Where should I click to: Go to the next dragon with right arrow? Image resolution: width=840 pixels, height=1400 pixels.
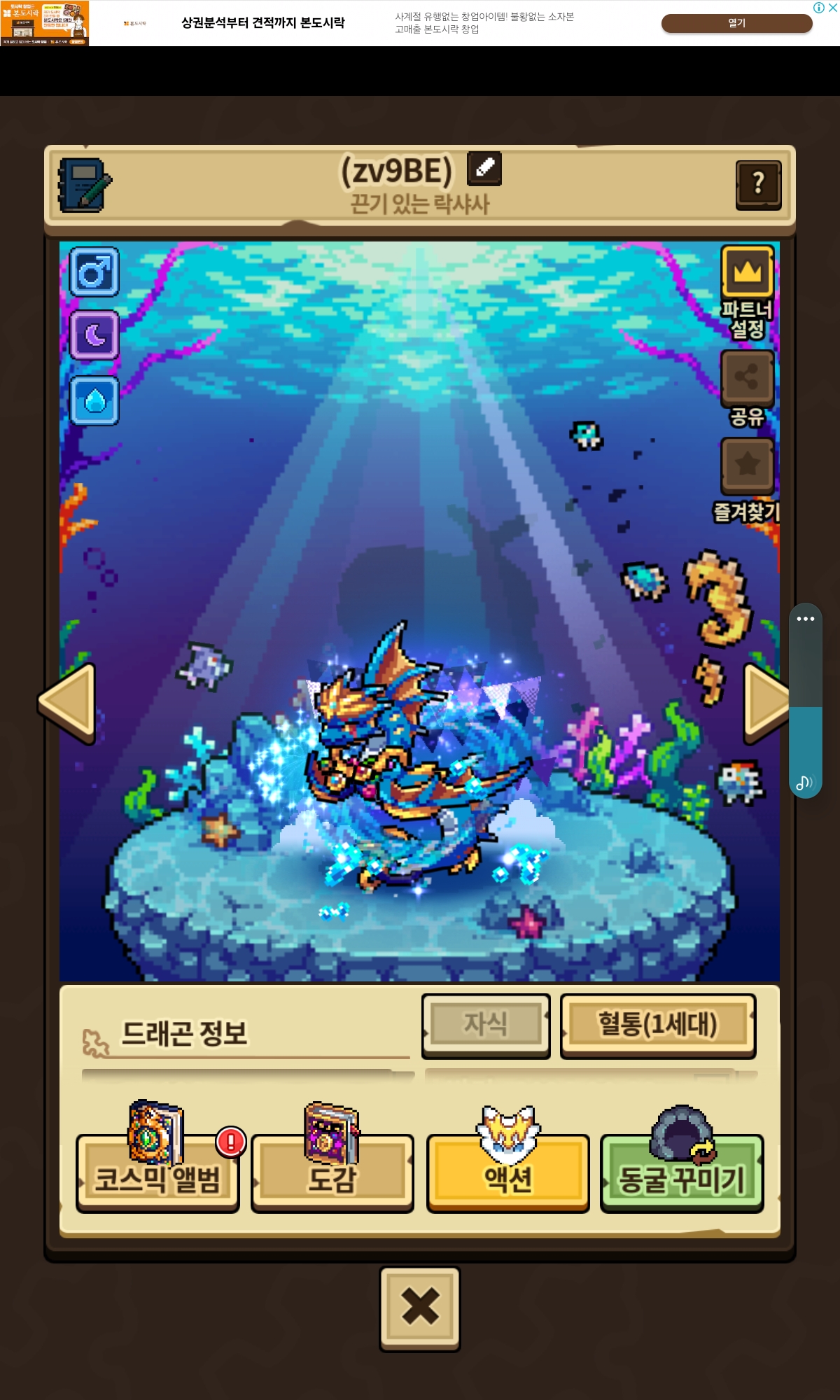764,702
